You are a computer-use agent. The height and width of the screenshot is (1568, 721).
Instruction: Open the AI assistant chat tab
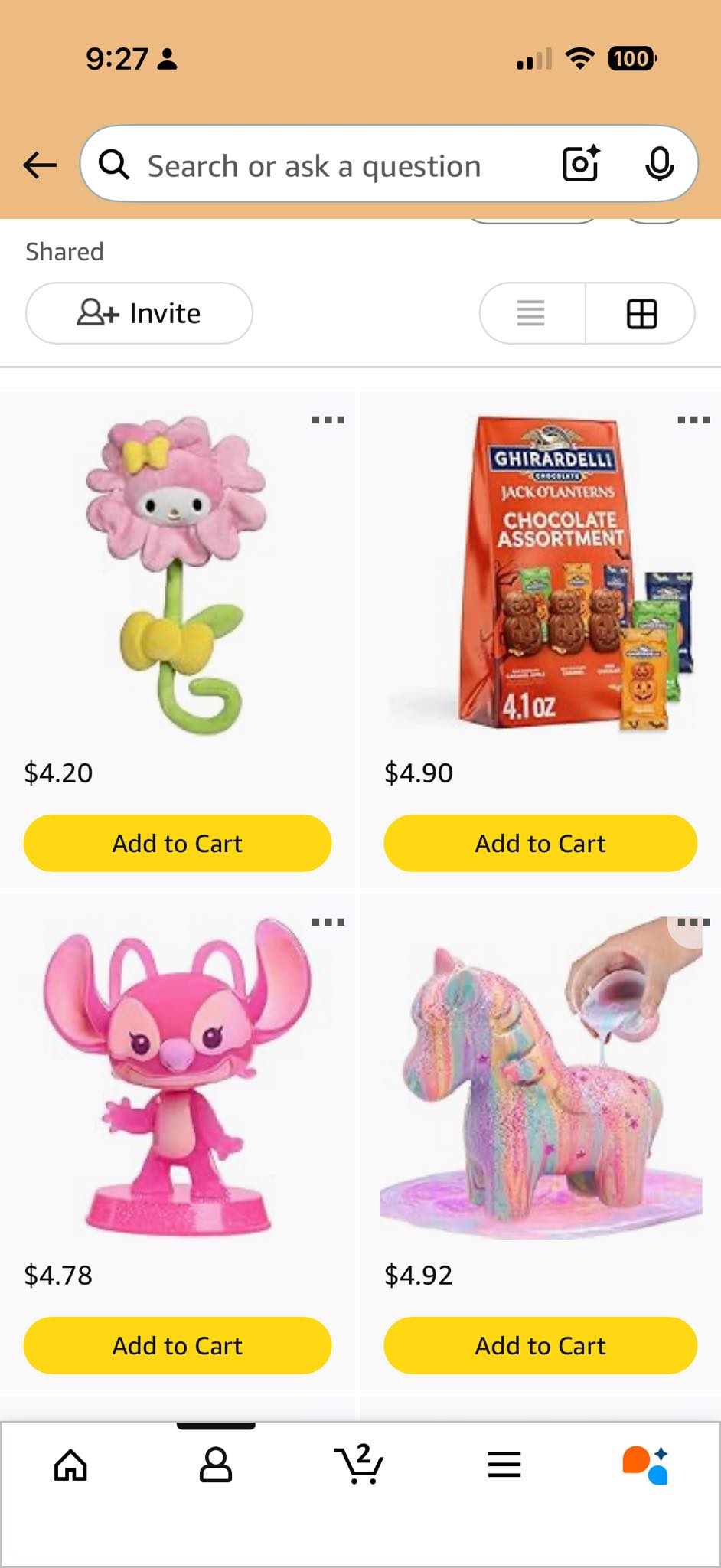tap(645, 1465)
